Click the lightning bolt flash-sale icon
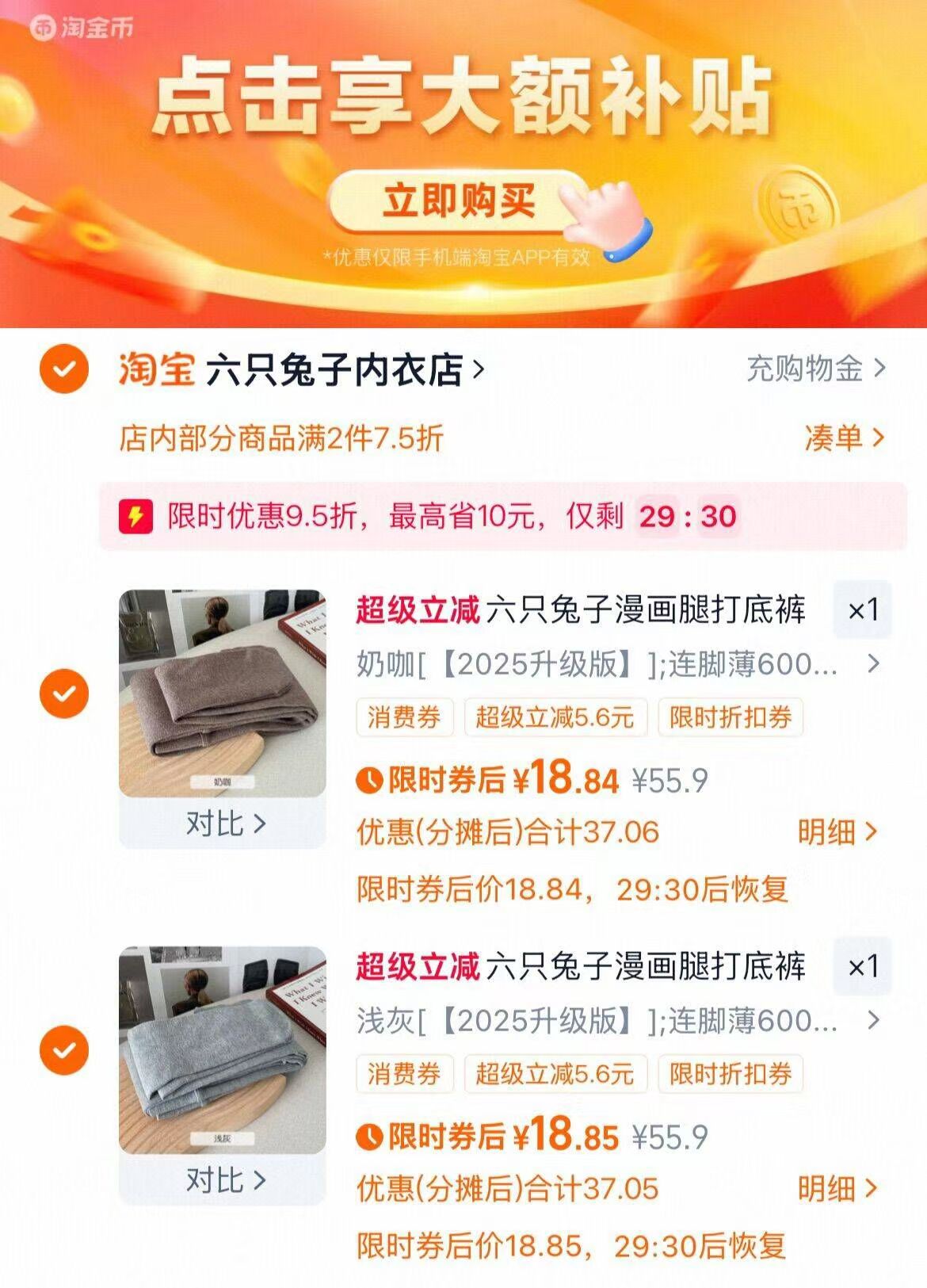 coord(133,517)
